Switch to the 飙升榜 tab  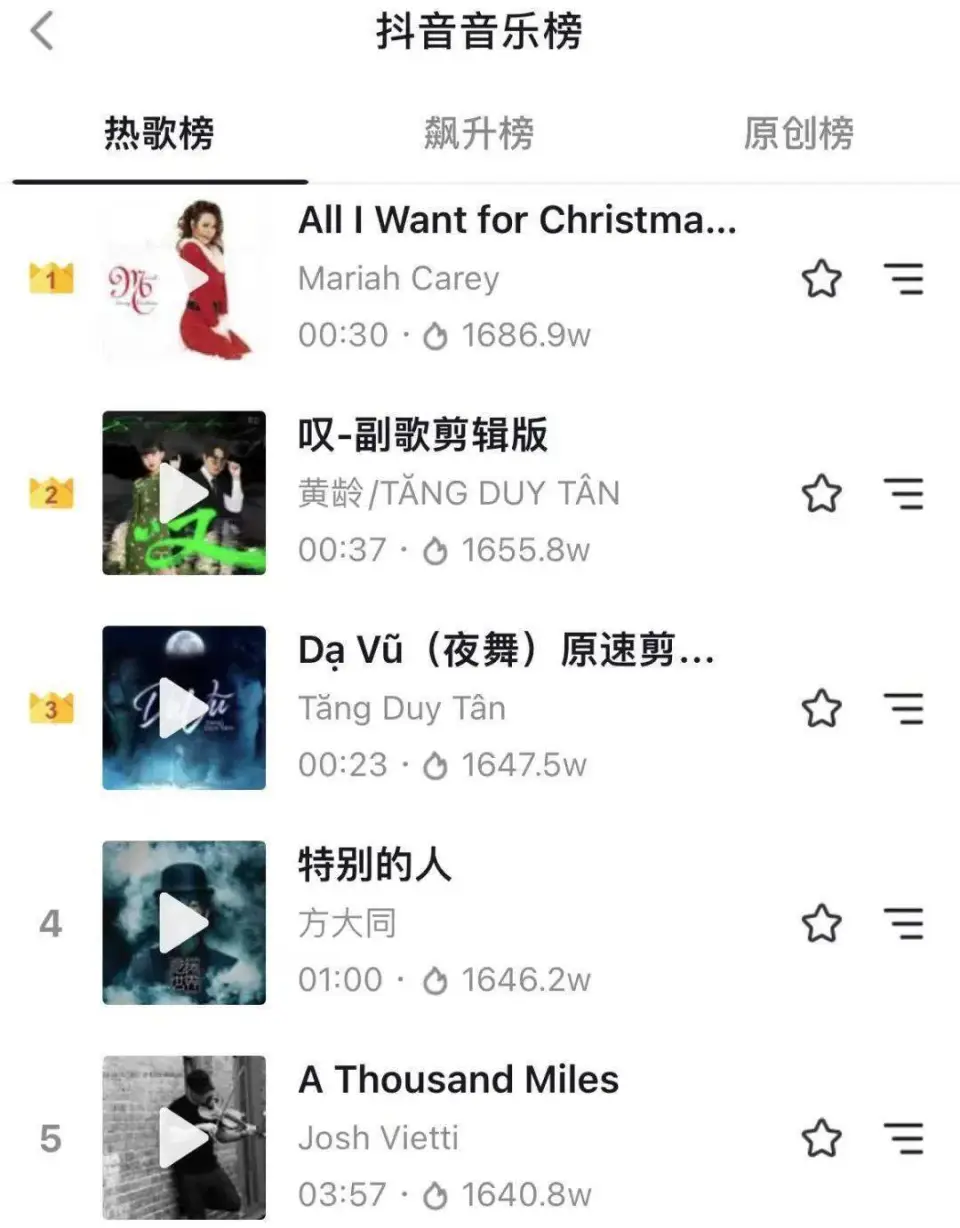pyautogui.click(x=479, y=134)
